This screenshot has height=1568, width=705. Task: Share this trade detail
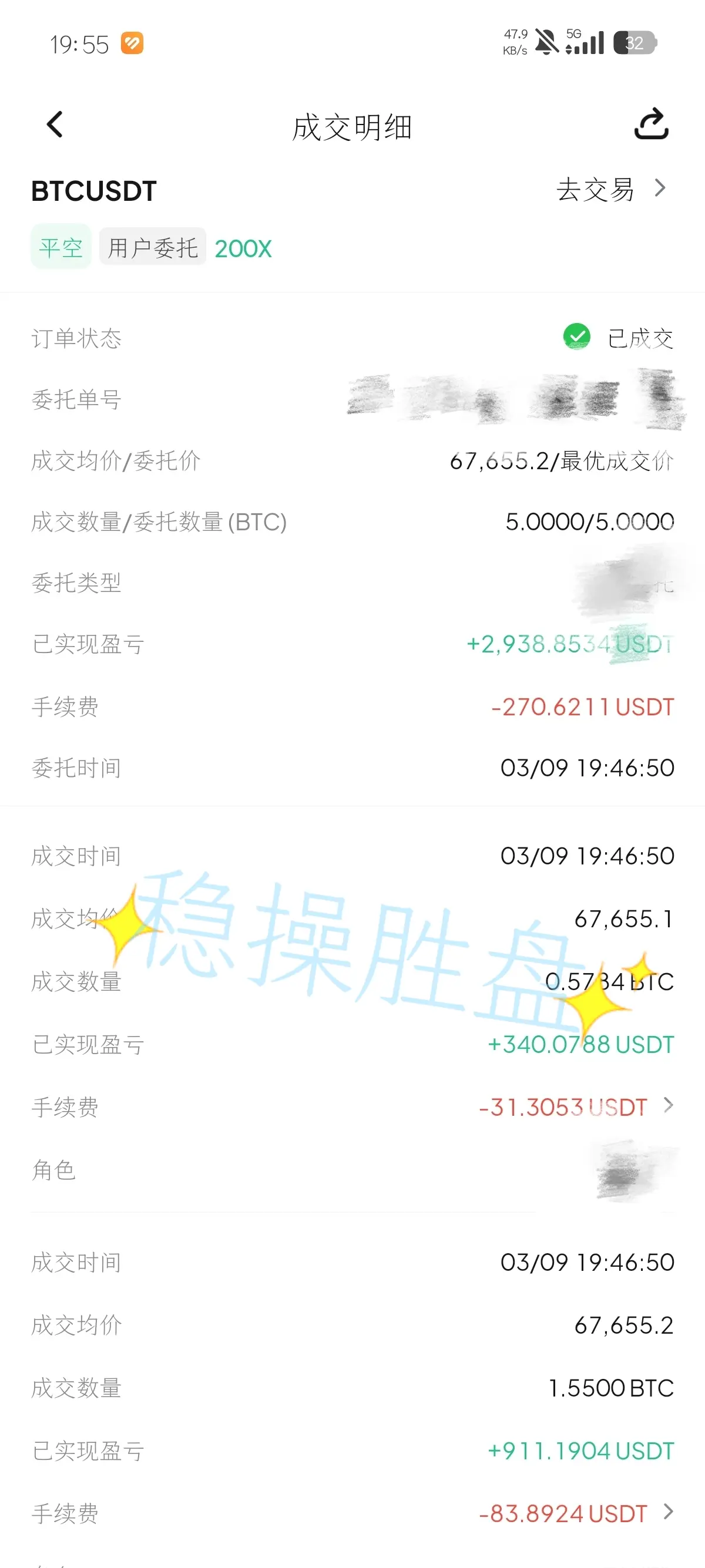(x=651, y=125)
